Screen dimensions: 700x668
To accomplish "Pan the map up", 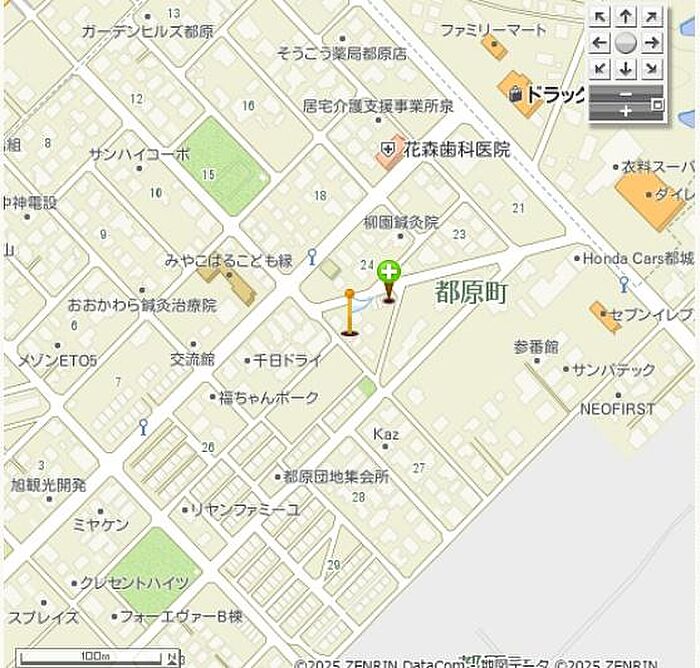I will [x=625, y=17].
